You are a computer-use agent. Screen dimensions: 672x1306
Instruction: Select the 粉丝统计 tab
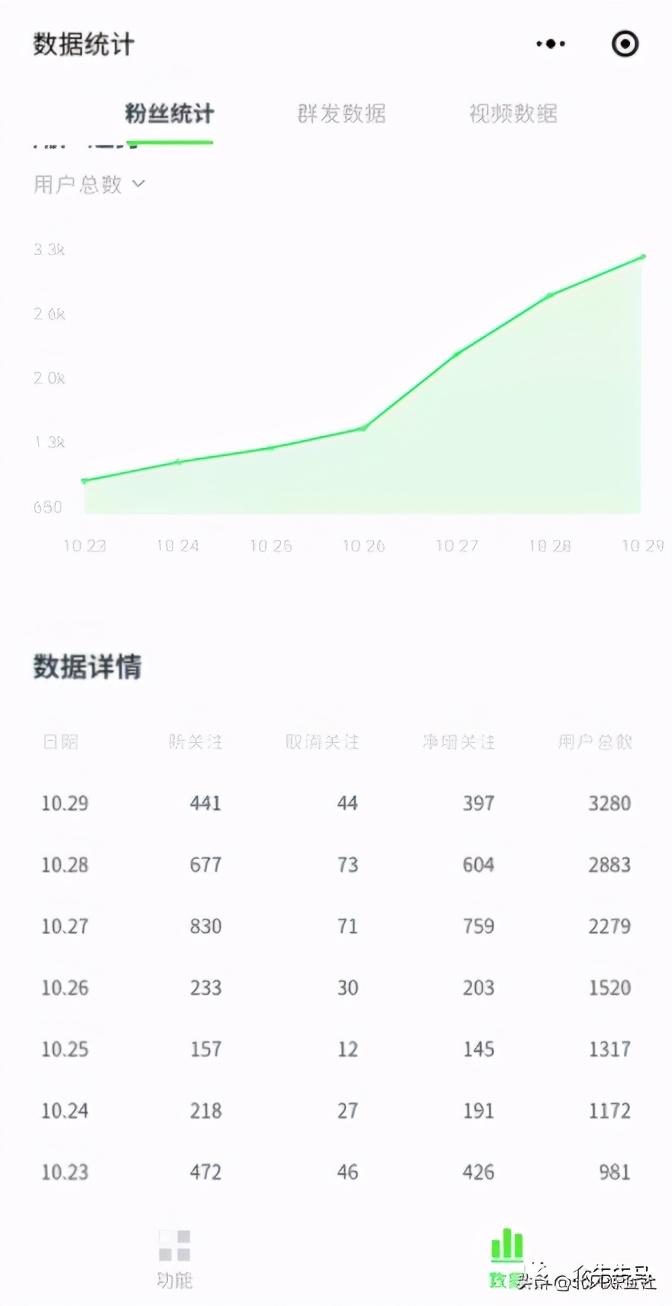tap(169, 113)
